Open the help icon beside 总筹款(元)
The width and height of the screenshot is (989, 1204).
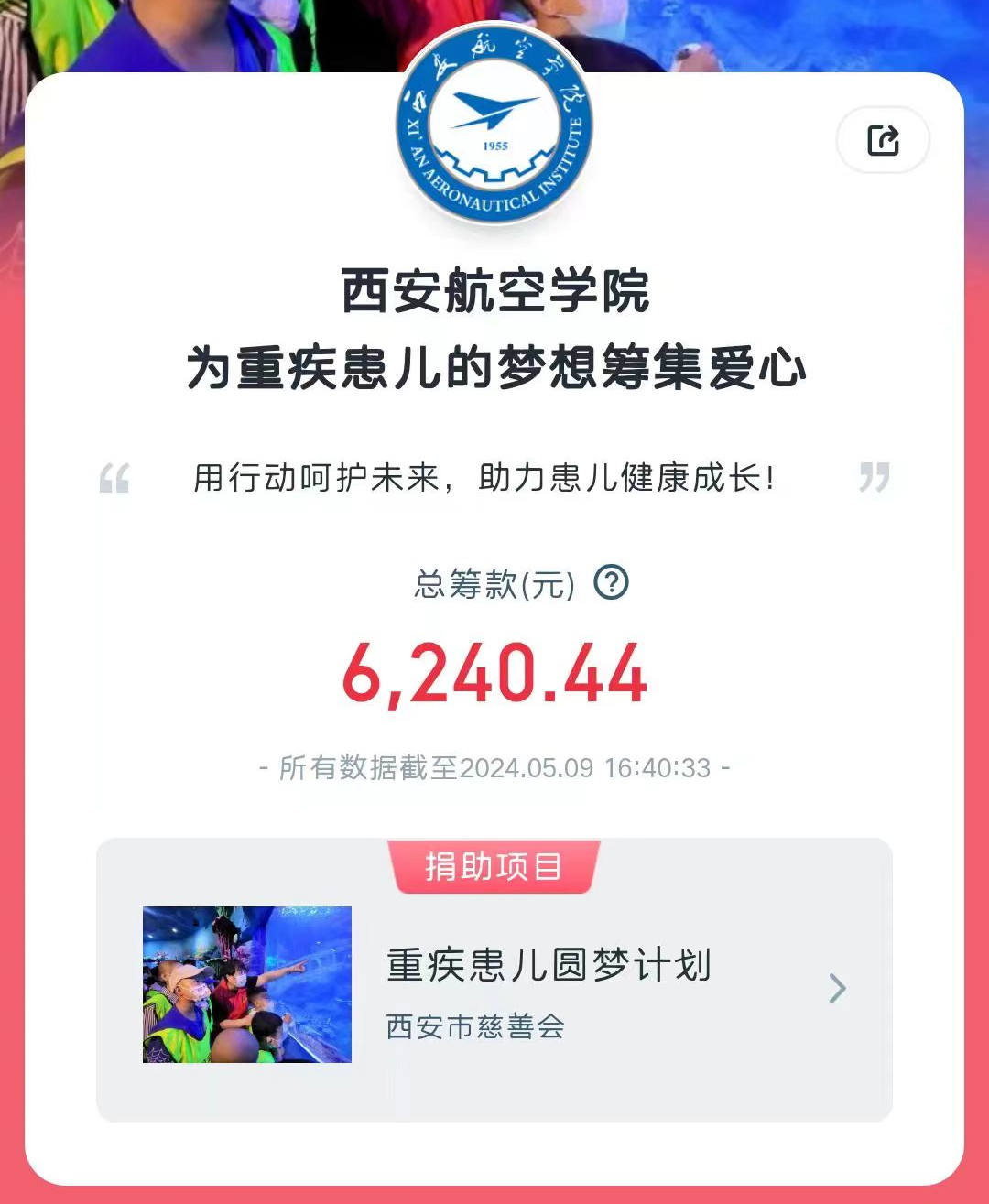(611, 582)
